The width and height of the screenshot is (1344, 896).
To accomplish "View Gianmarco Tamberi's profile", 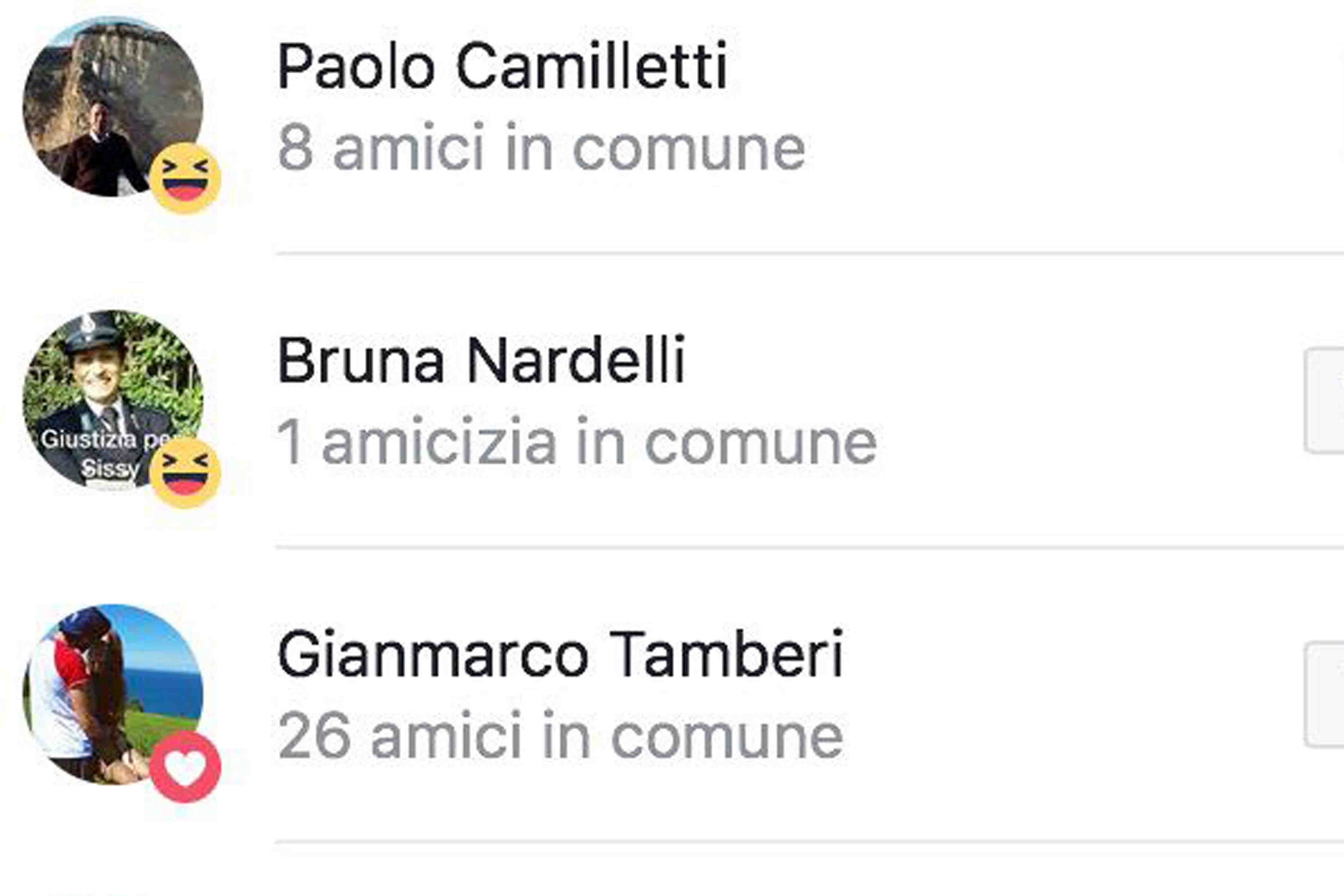I will pyautogui.click(x=560, y=655).
